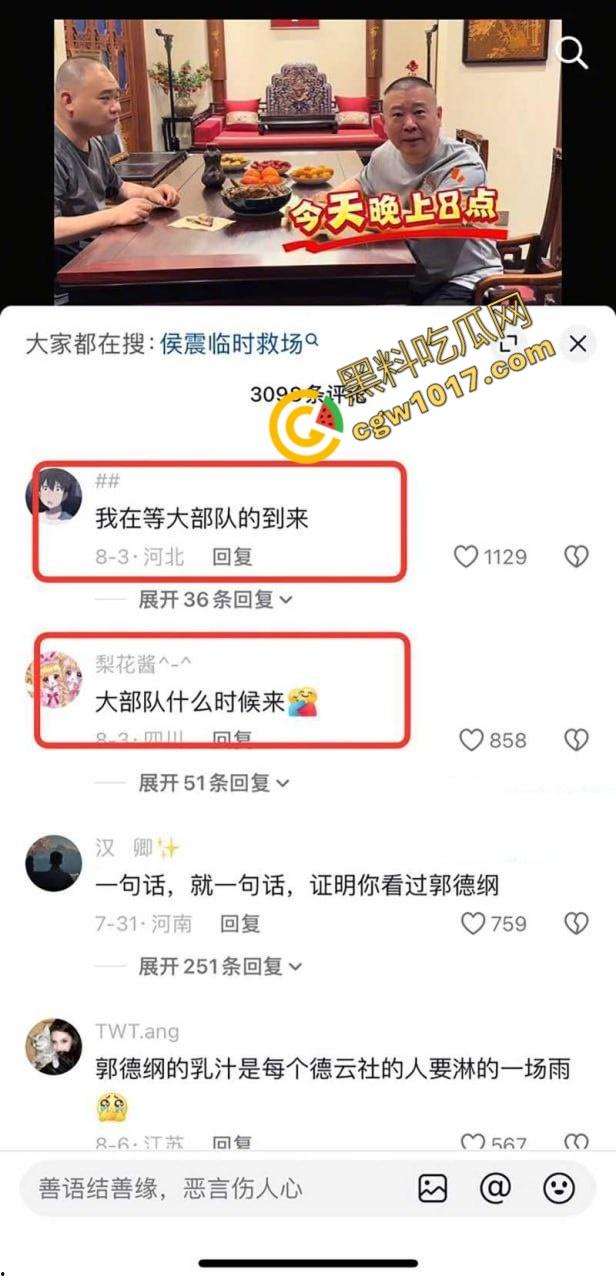The width and height of the screenshot is (616, 1280).
Task: Attach an image to comment
Action: pos(433,1188)
